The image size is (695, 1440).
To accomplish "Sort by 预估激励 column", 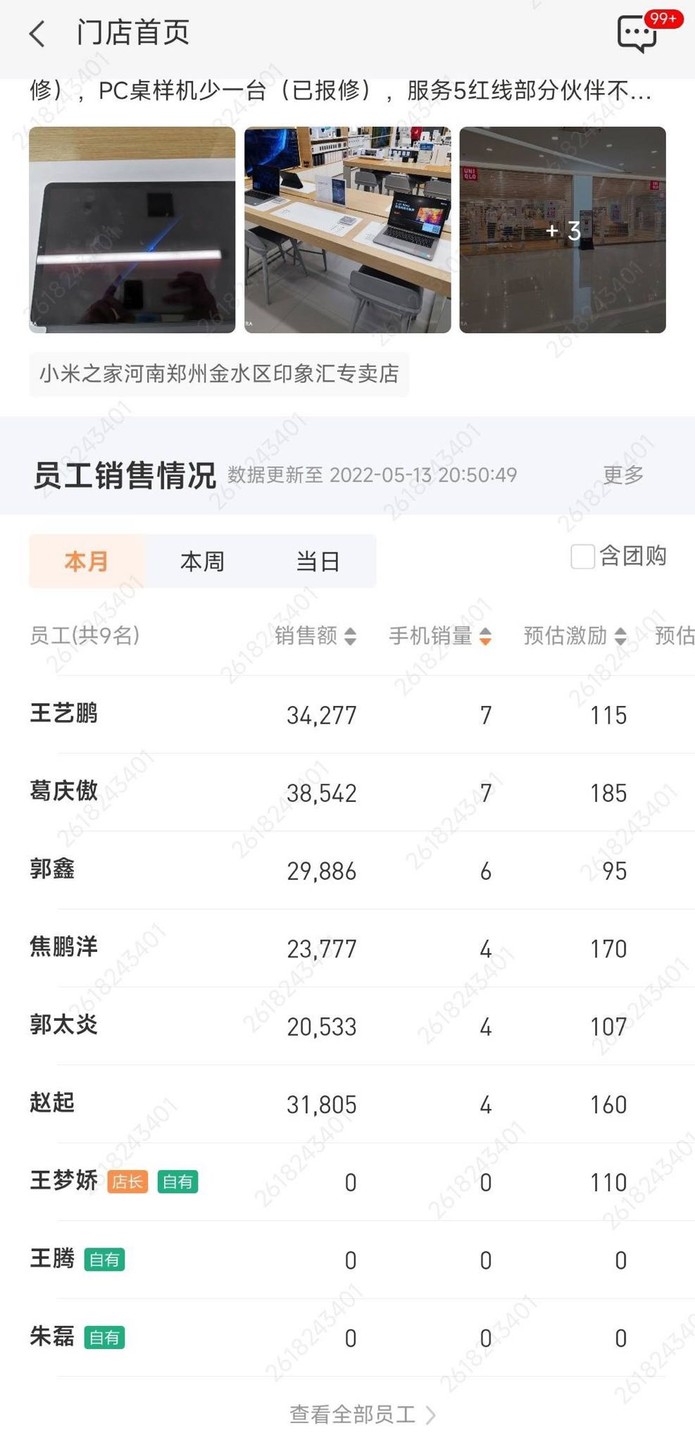I will (x=575, y=636).
